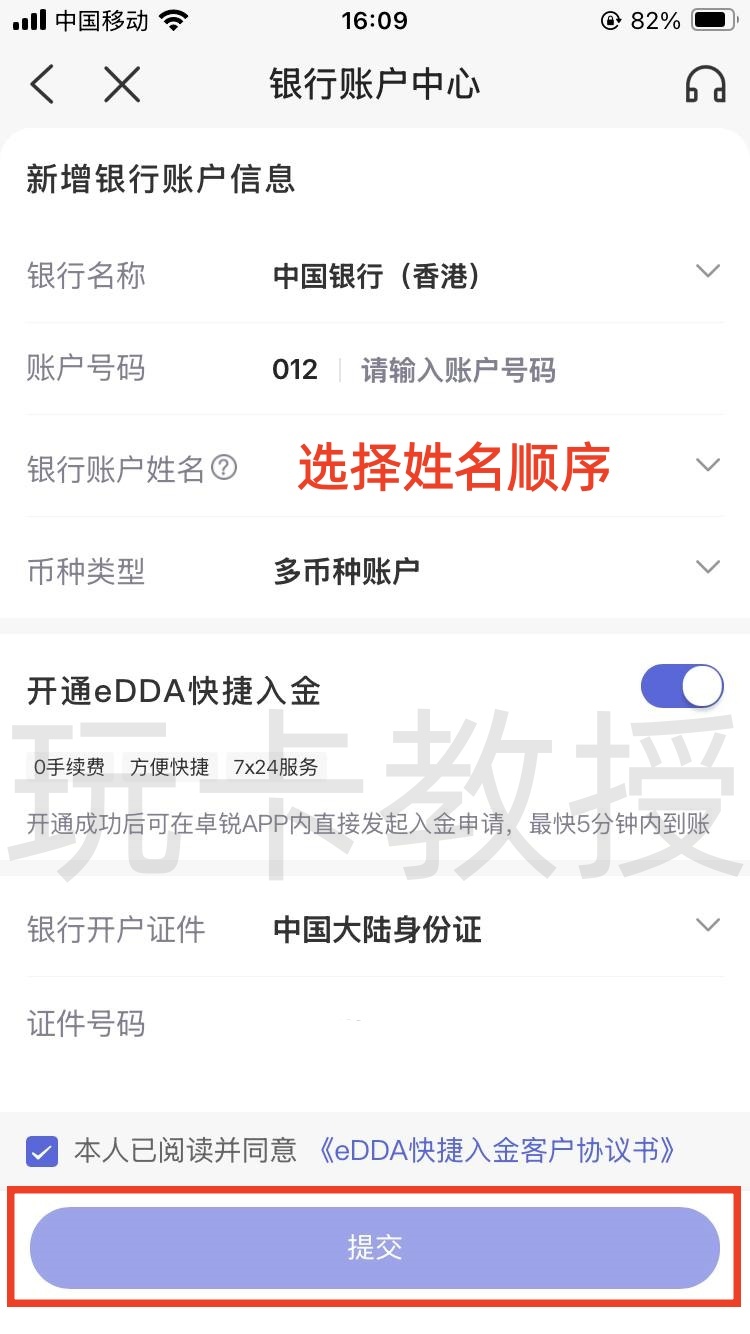Go back using the left arrow
This screenshot has width=750, height=1334.
(42, 85)
